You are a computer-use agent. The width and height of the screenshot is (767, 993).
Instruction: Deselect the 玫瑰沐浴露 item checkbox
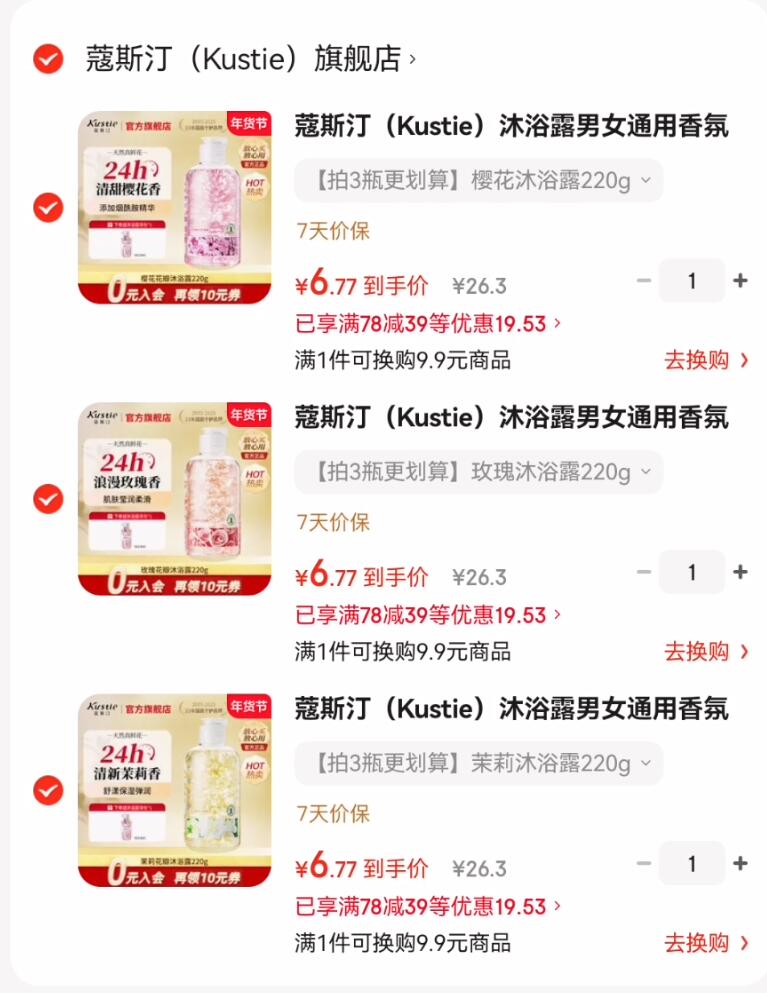tap(47, 499)
